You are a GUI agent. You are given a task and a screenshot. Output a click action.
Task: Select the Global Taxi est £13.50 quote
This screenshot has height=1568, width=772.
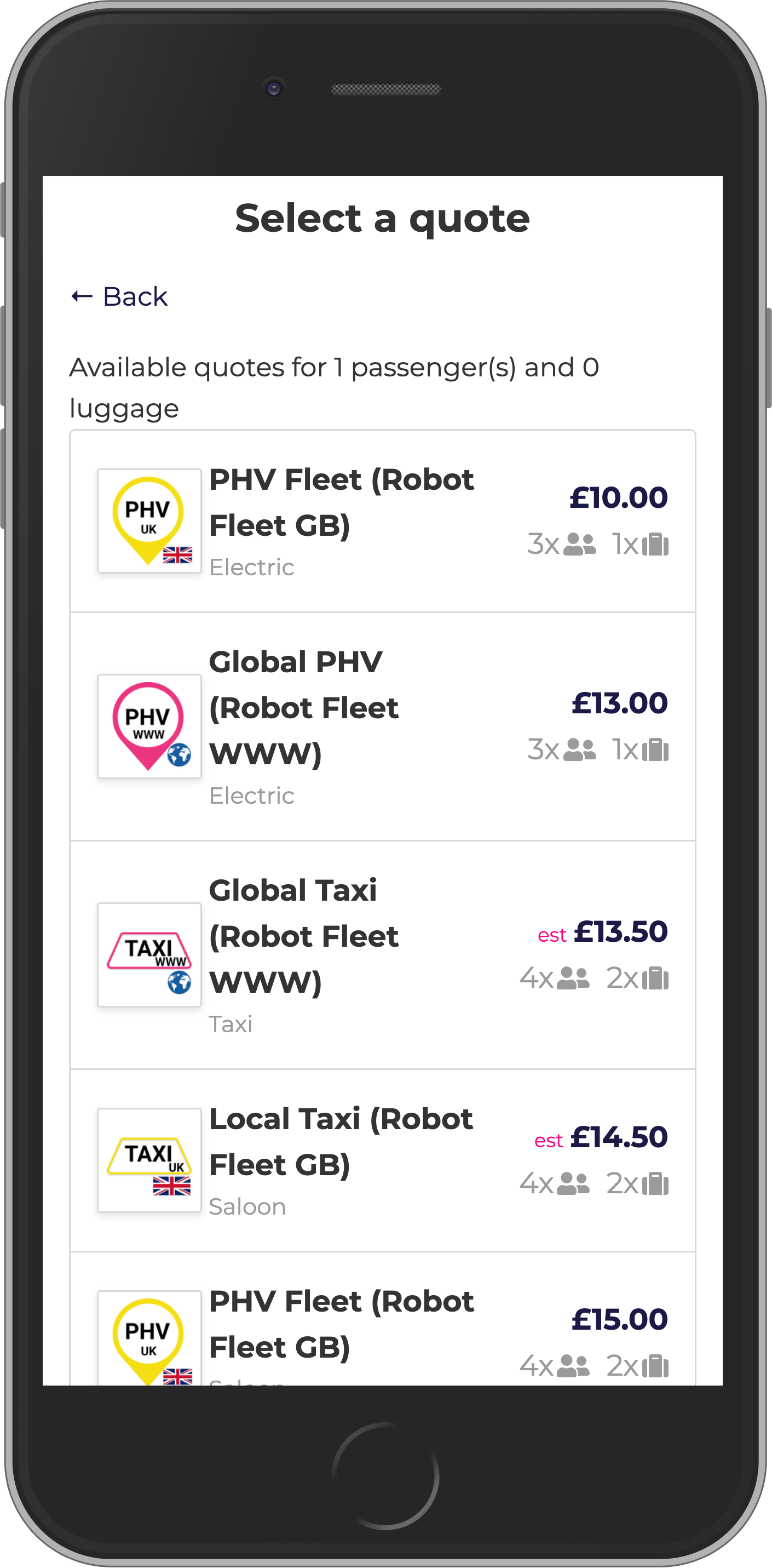[x=382, y=955]
